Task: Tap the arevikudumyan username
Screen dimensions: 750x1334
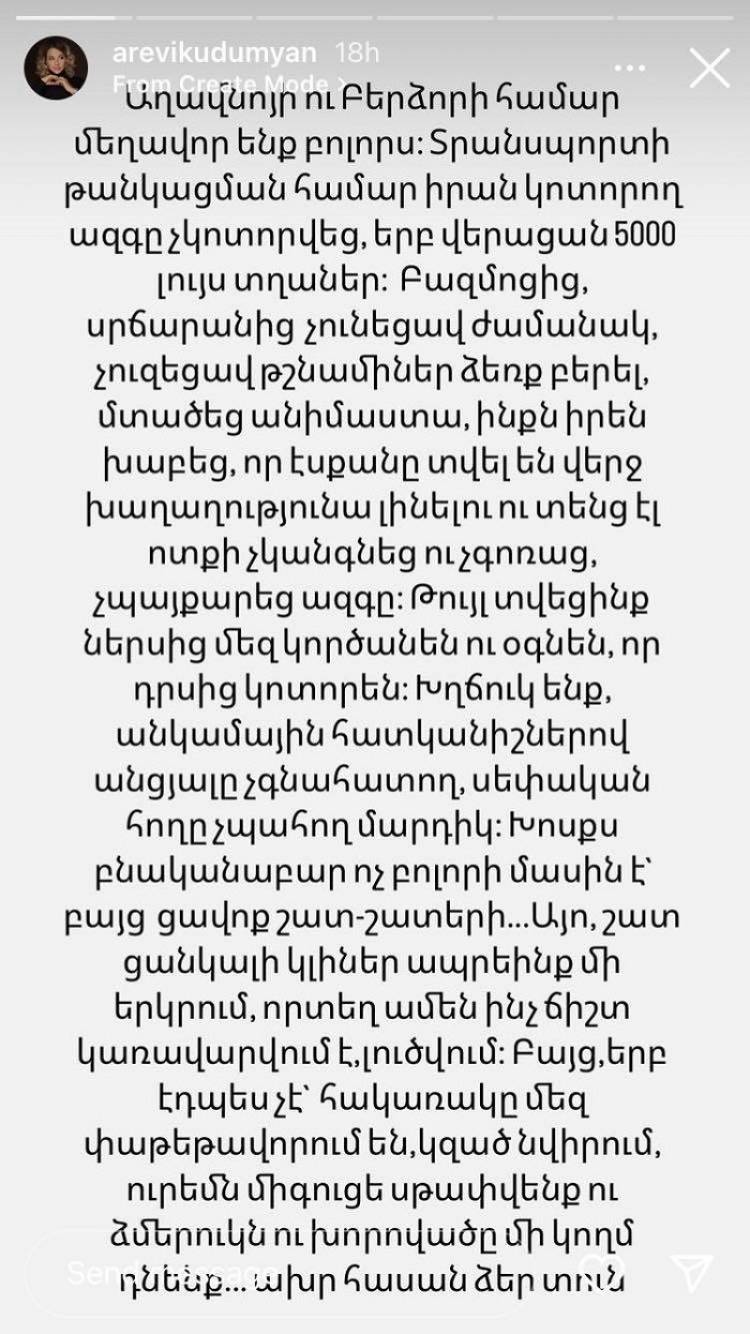Action: [215, 53]
